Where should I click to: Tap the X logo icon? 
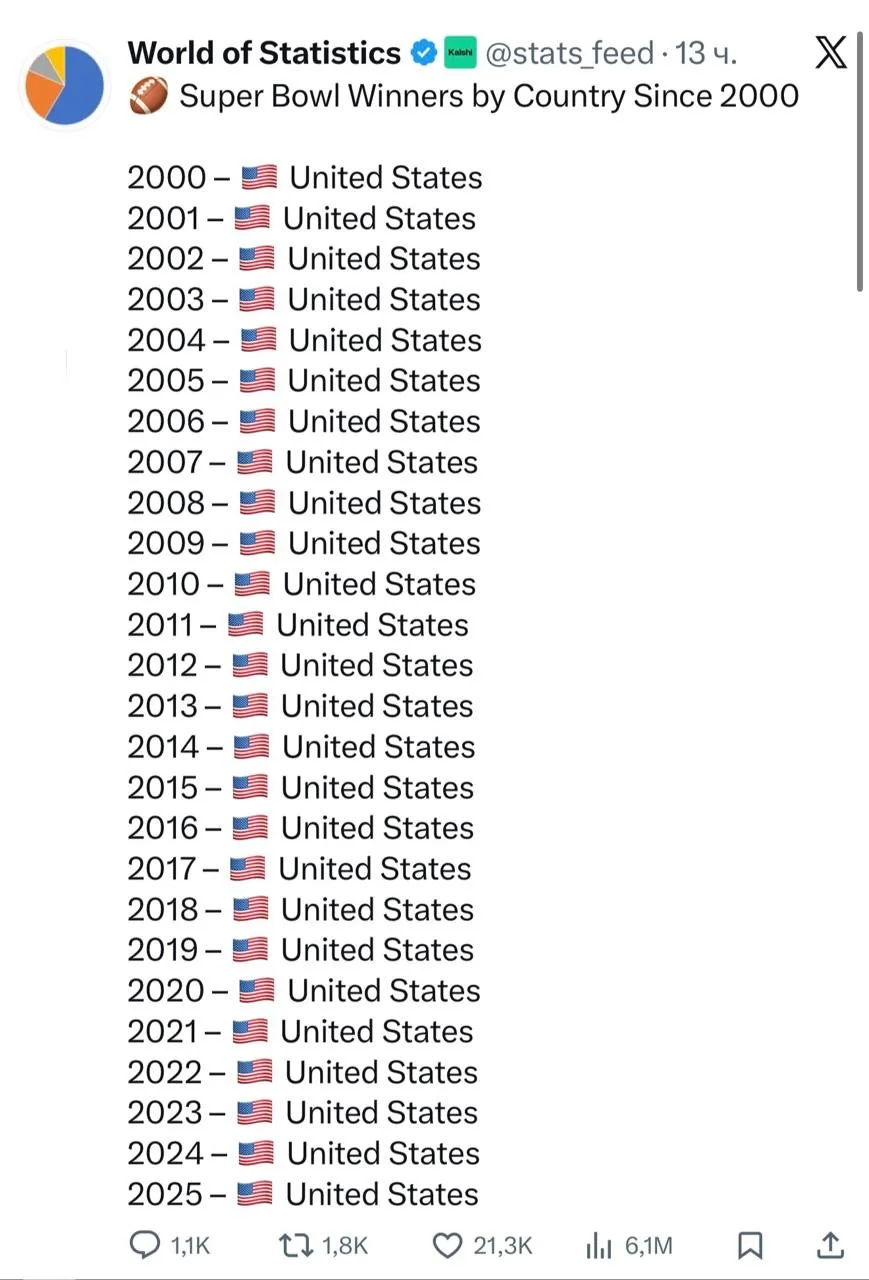pyautogui.click(x=830, y=52)
